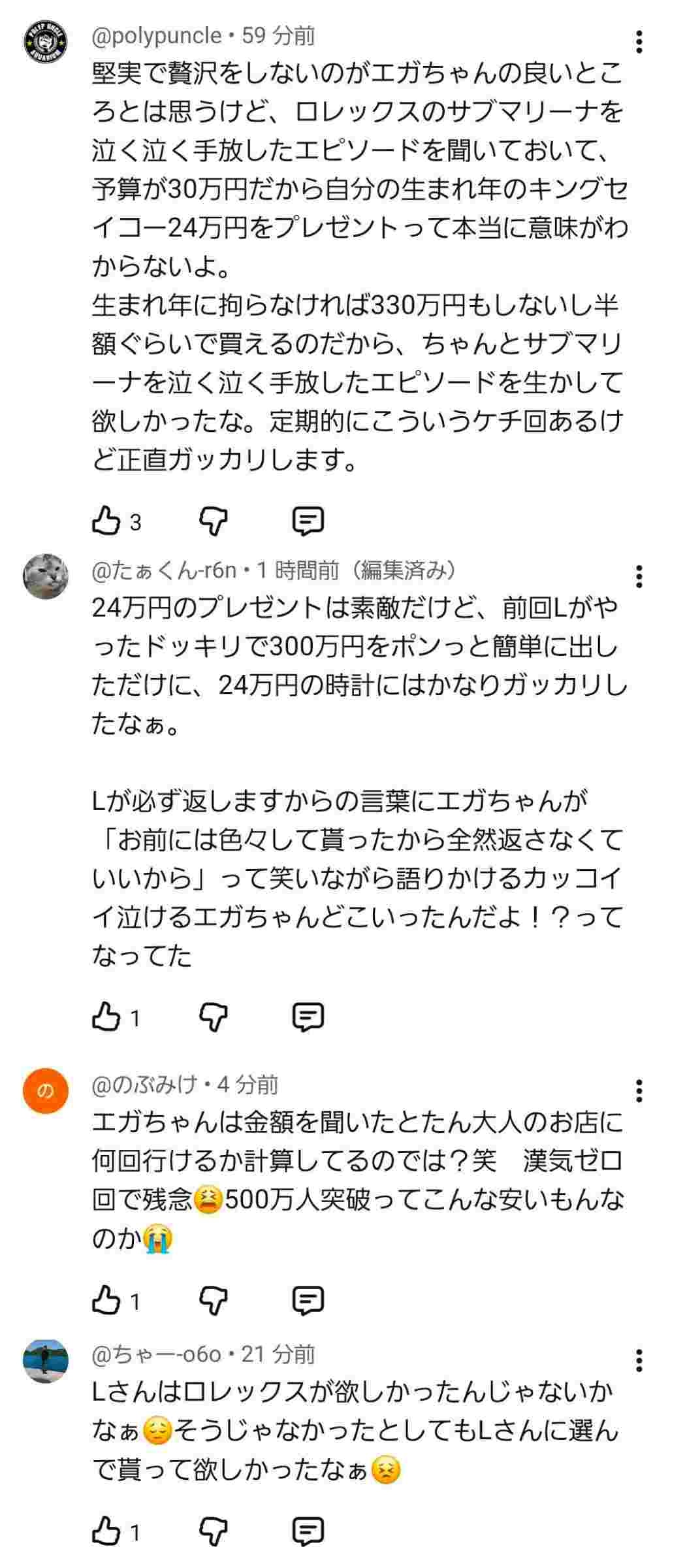This screenshot has height=1568, width=685.
Task: Open @のぶみけ's orange avatar profile
Action: (46, 1090)
